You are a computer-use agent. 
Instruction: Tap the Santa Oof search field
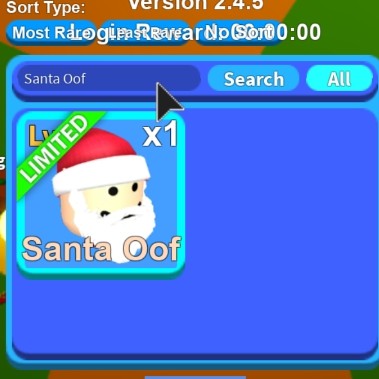pos(109,79)
